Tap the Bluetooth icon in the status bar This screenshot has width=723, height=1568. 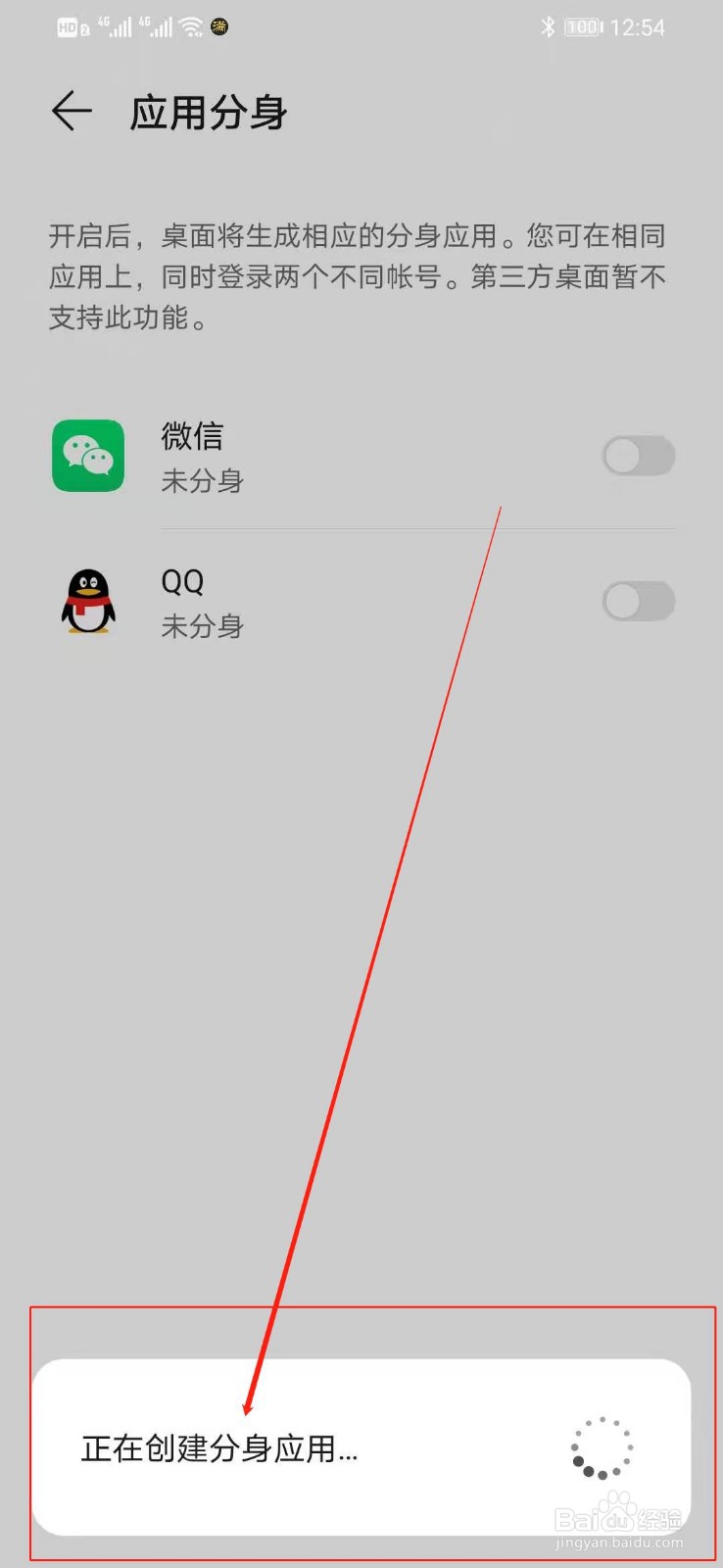[x=549, y=26]
